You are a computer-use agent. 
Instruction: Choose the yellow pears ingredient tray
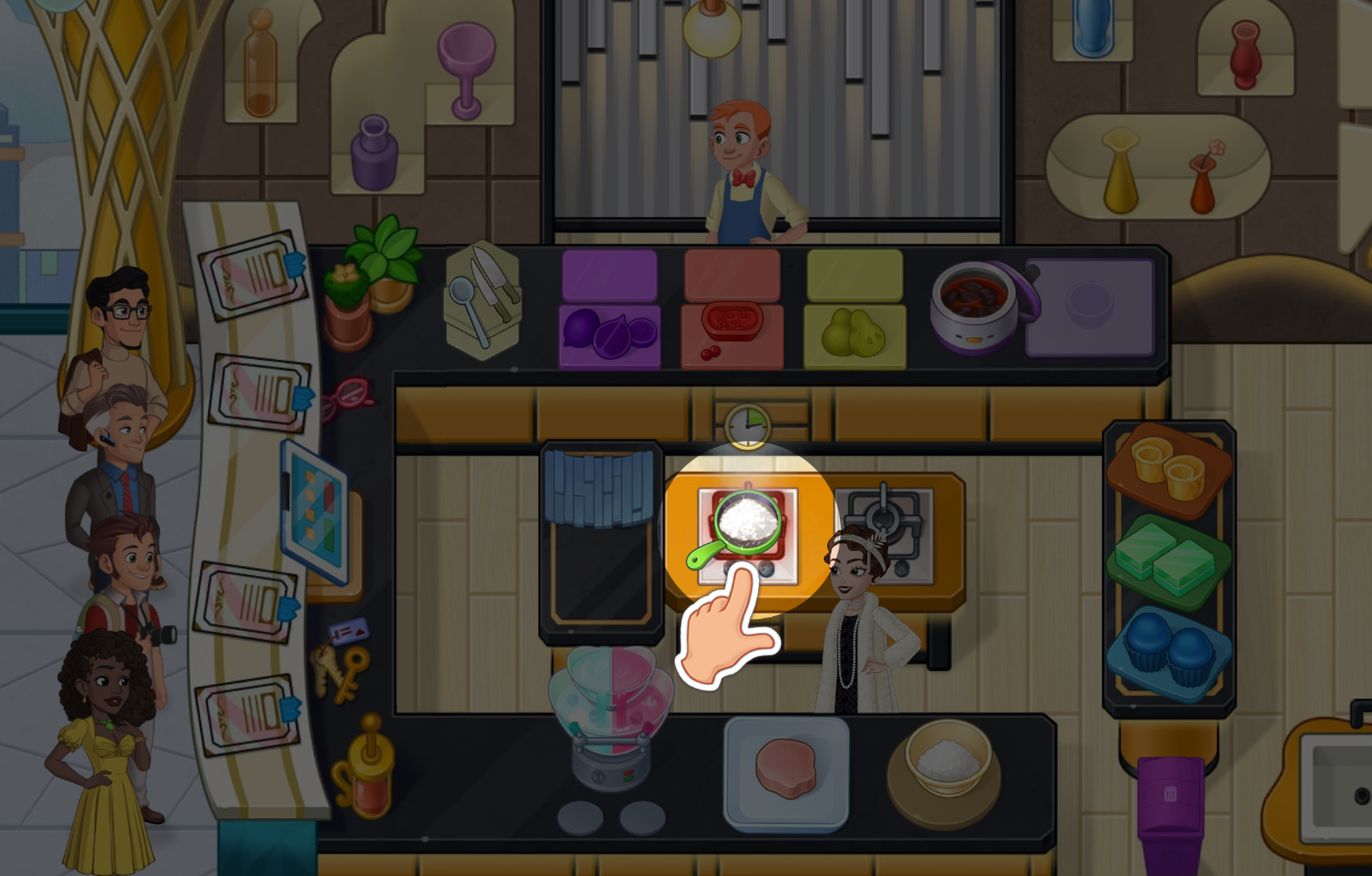point(854,333)
